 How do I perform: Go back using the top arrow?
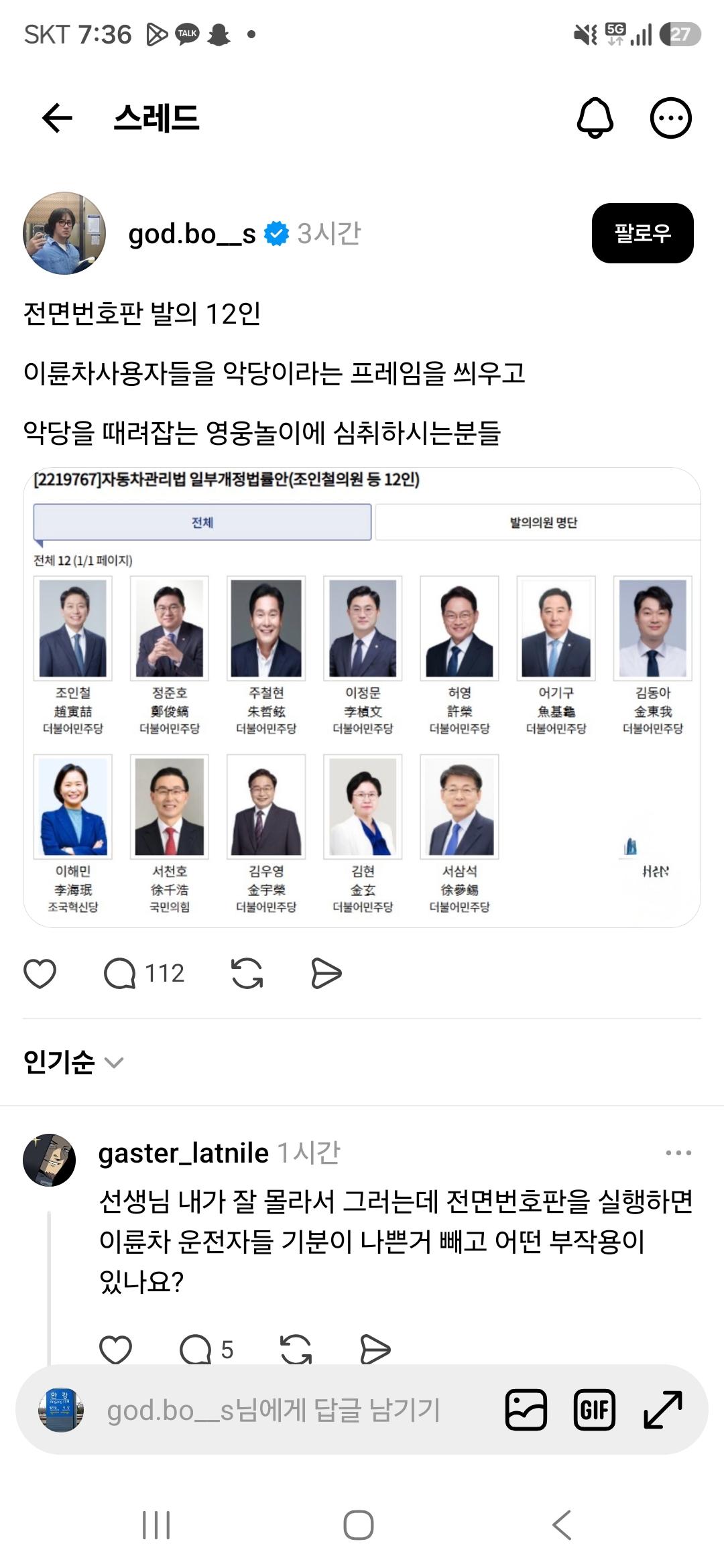click(57, 118)
